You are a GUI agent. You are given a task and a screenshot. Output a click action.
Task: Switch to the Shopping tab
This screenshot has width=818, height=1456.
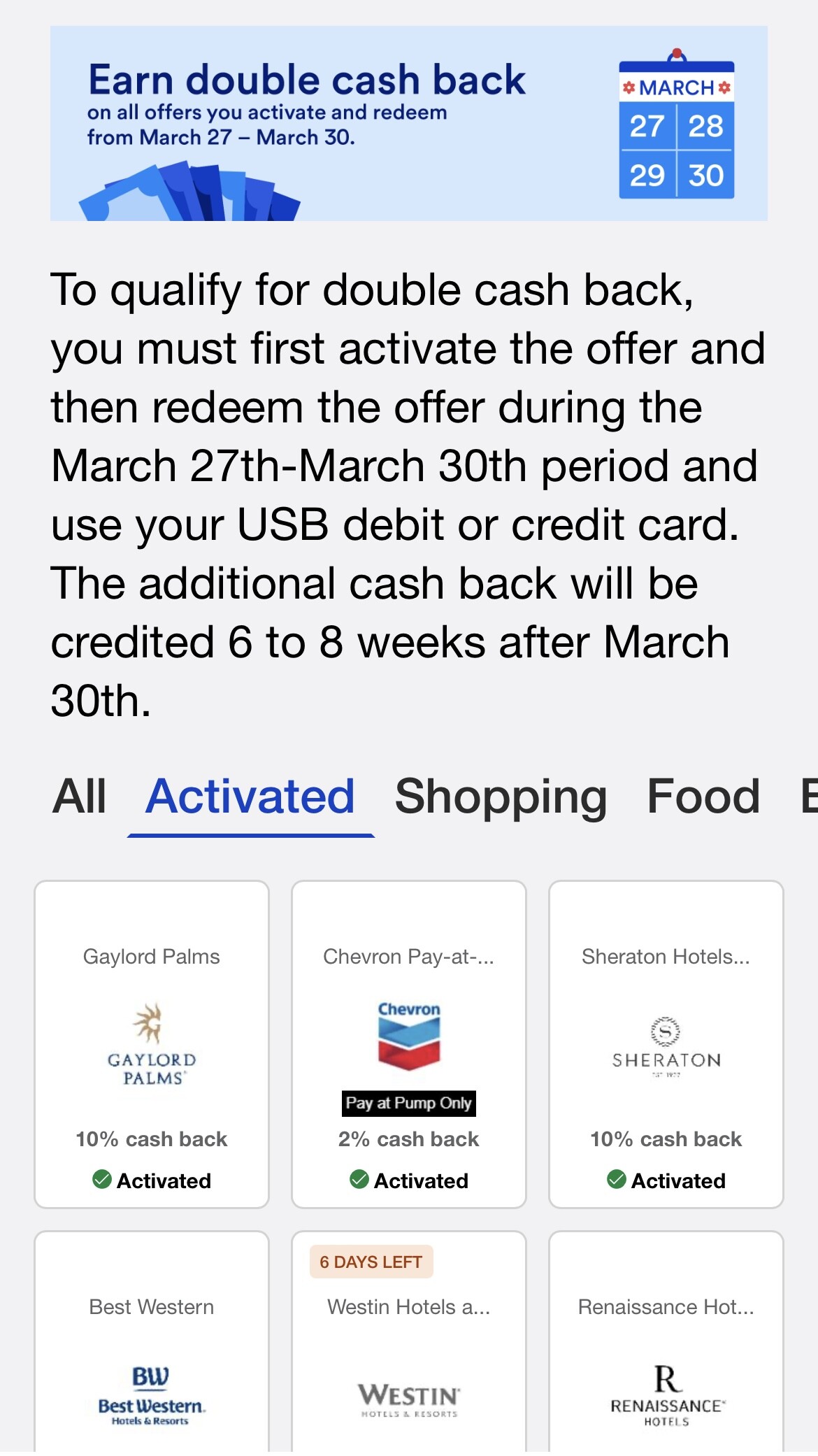pyautogui.click(x=501, y=797)
